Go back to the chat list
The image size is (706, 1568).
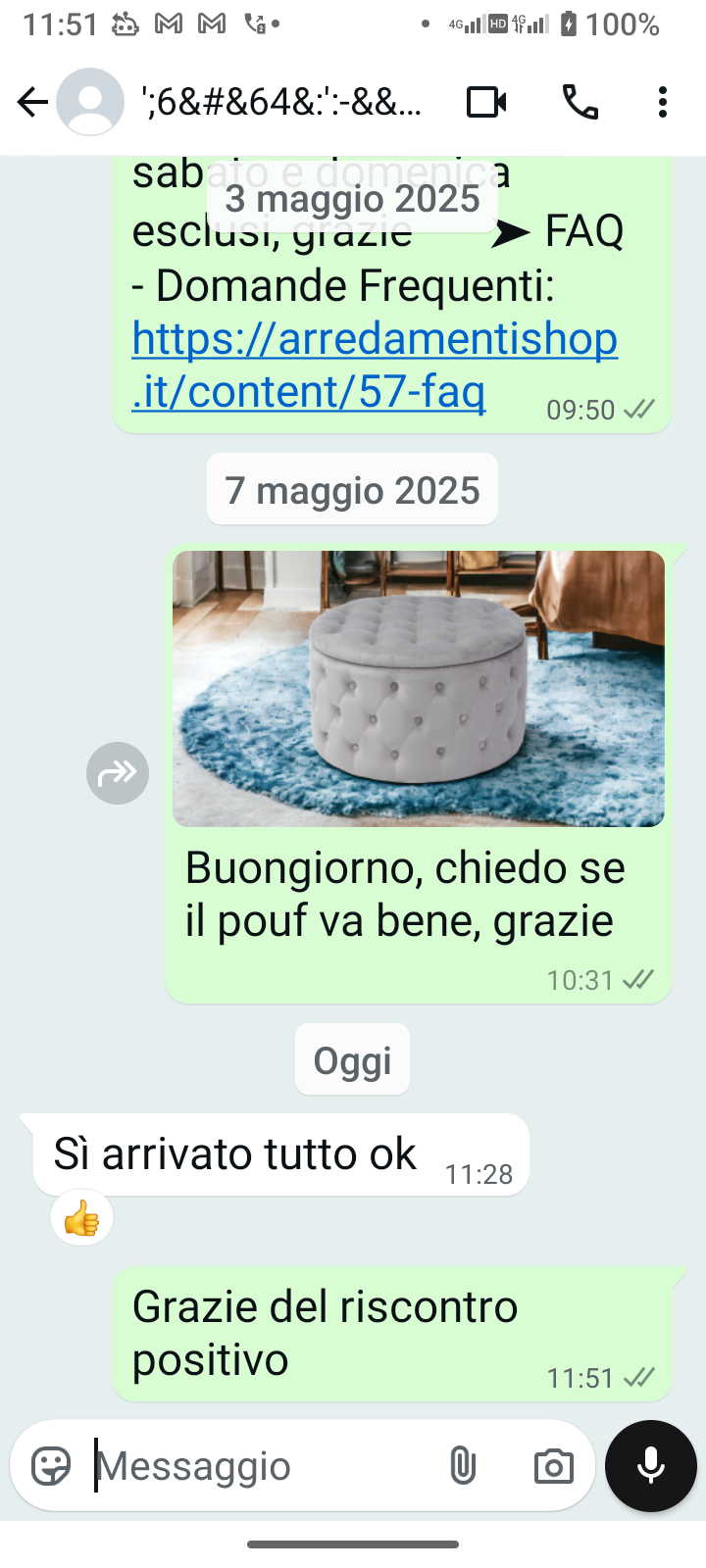point(32,102)
